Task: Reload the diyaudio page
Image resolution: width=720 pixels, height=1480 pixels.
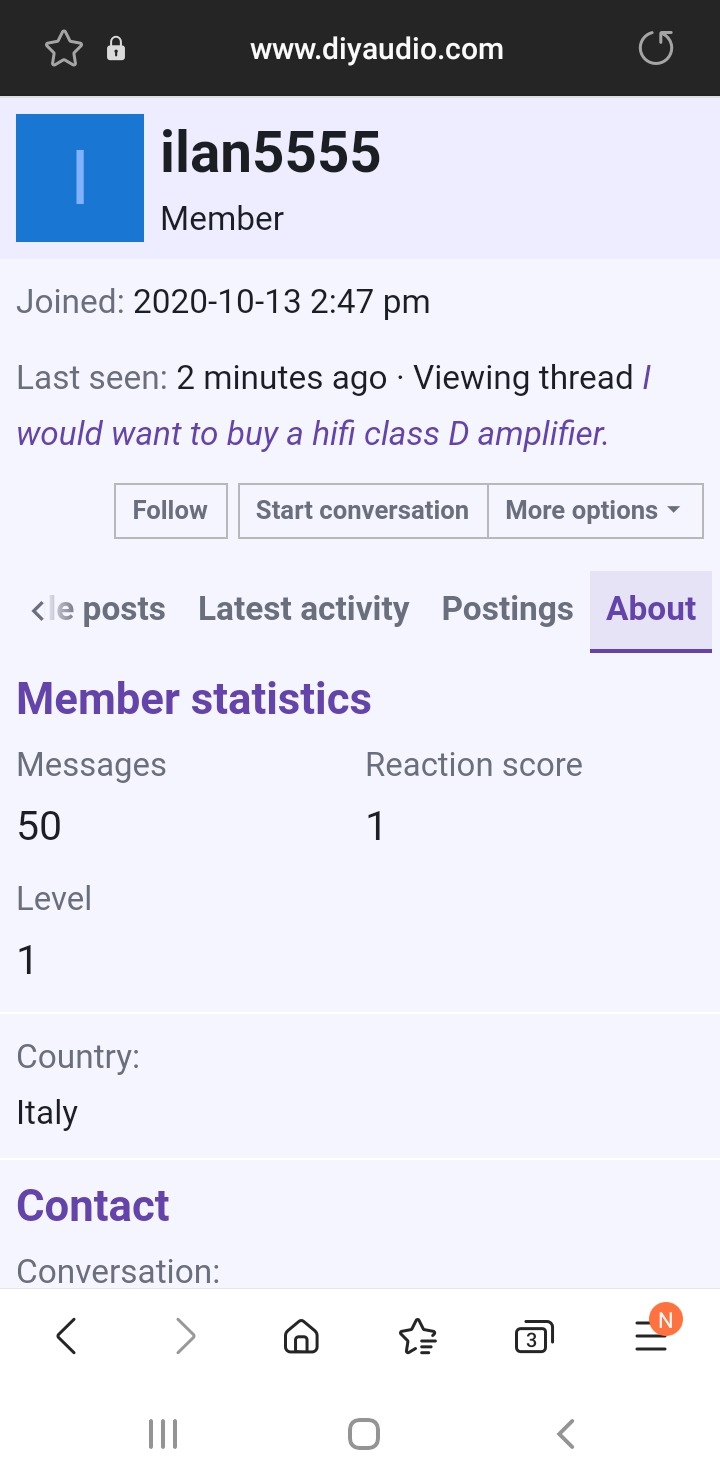Action: [x=656, y=48]
